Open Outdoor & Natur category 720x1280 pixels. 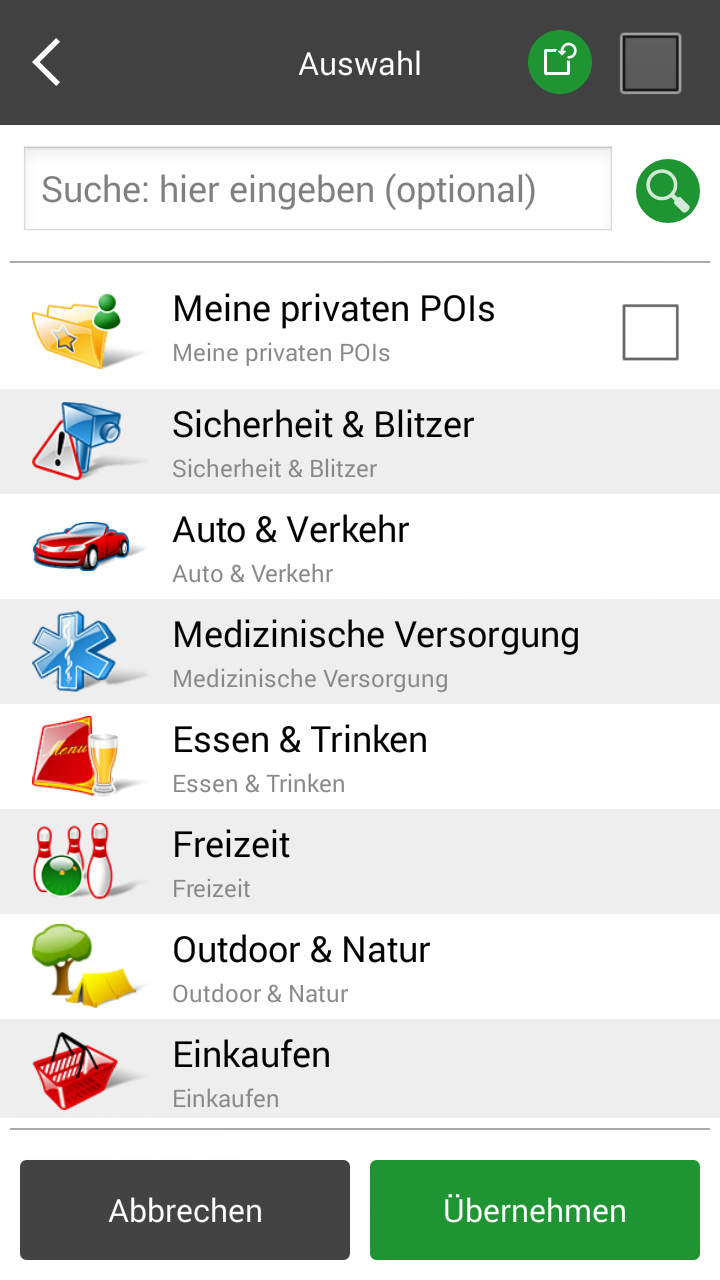tap(360, 966)
